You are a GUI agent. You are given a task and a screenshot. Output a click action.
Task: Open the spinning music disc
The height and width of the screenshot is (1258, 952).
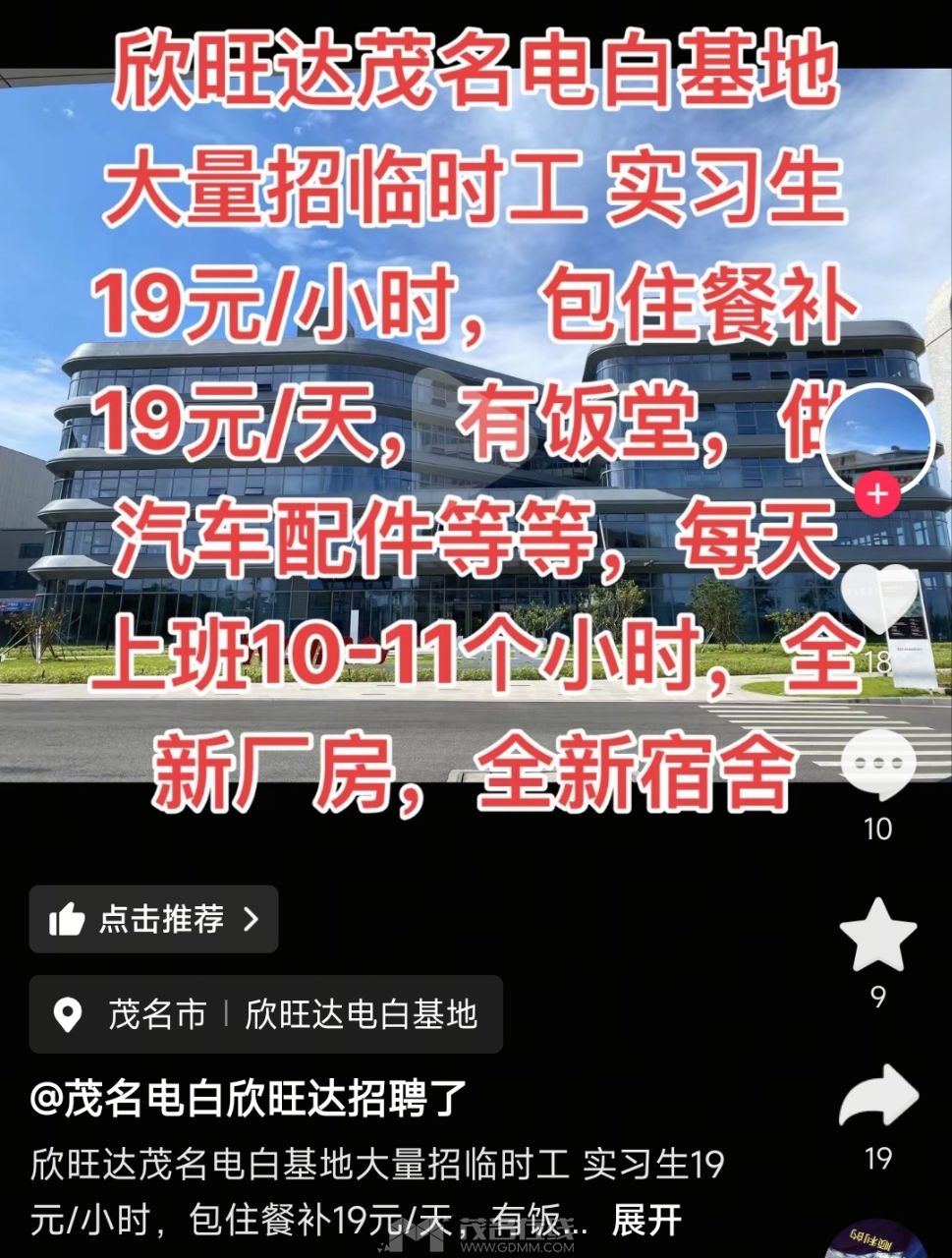tap(877, 1242)
